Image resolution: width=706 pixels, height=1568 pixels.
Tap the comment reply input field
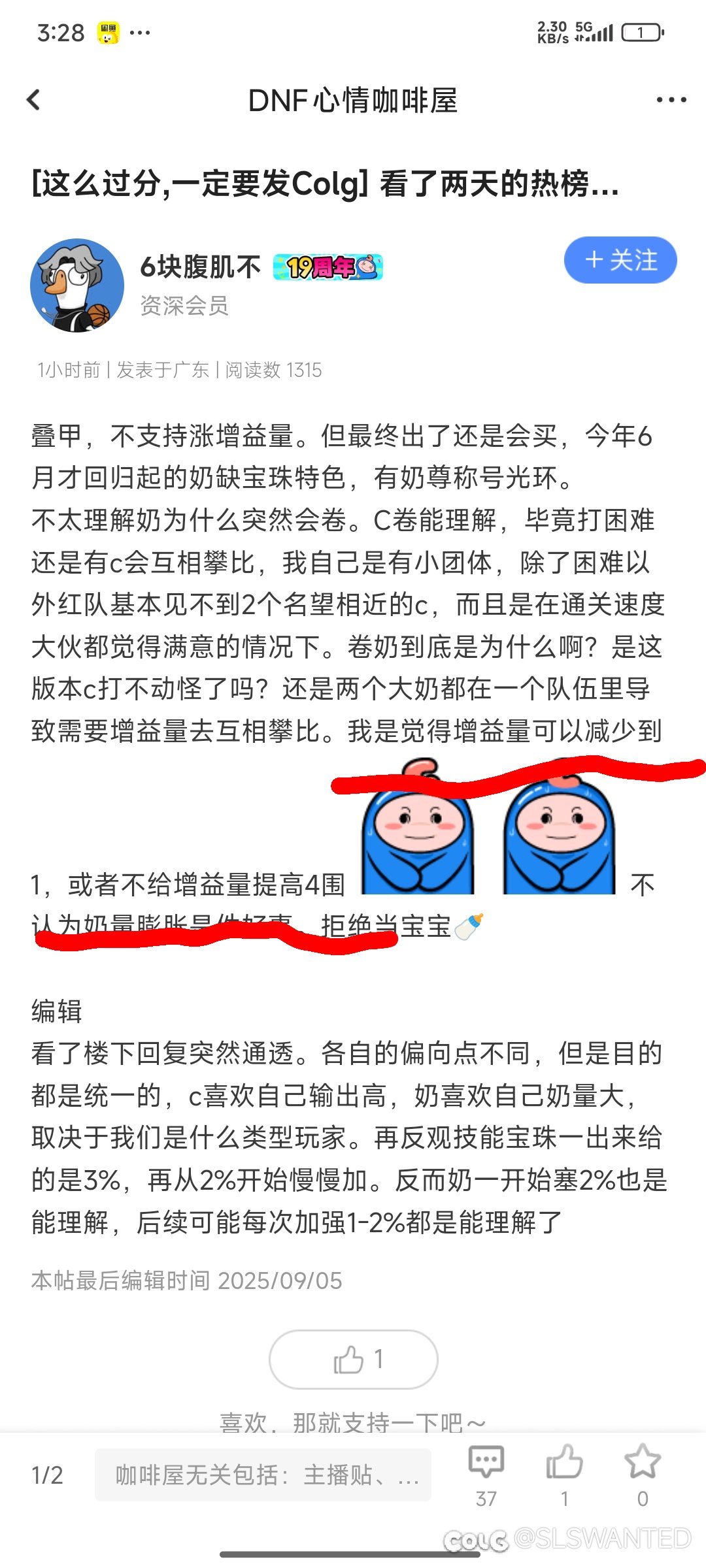[263, 1475]
